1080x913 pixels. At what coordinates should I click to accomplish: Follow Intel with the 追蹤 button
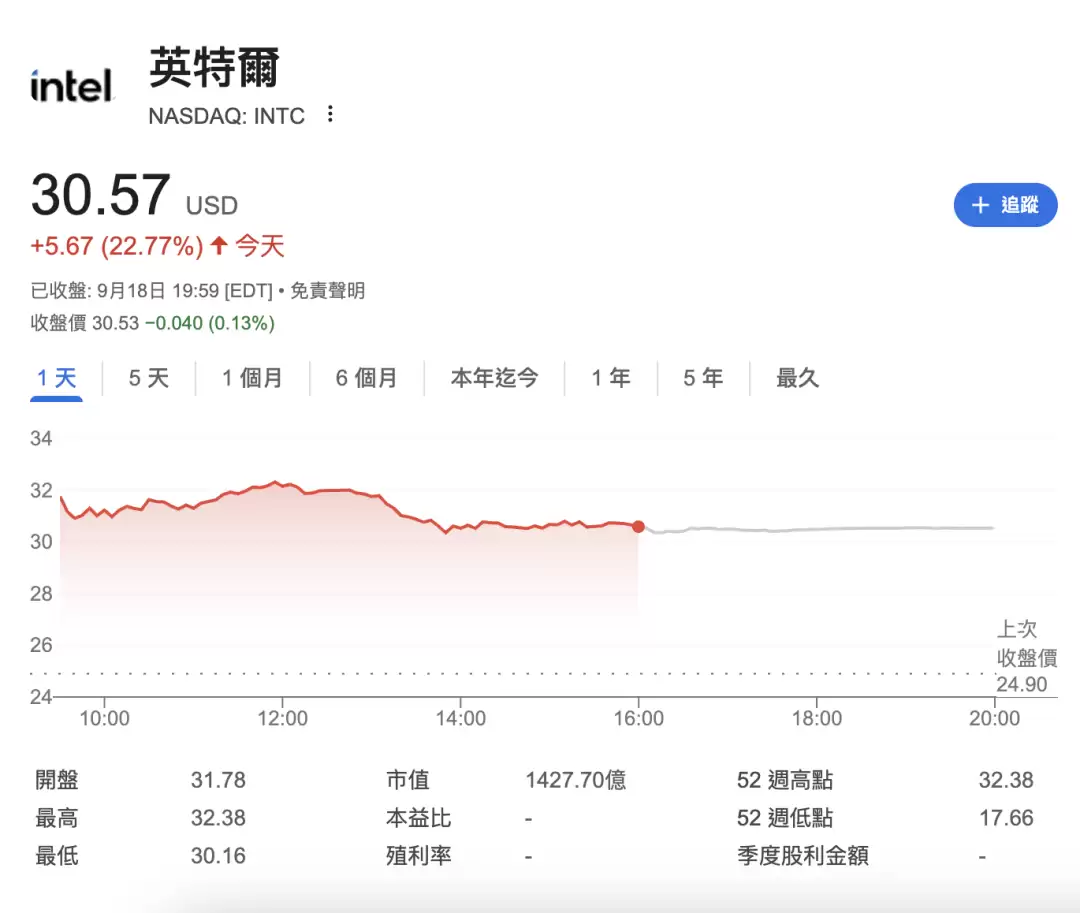coord(1005,205)
